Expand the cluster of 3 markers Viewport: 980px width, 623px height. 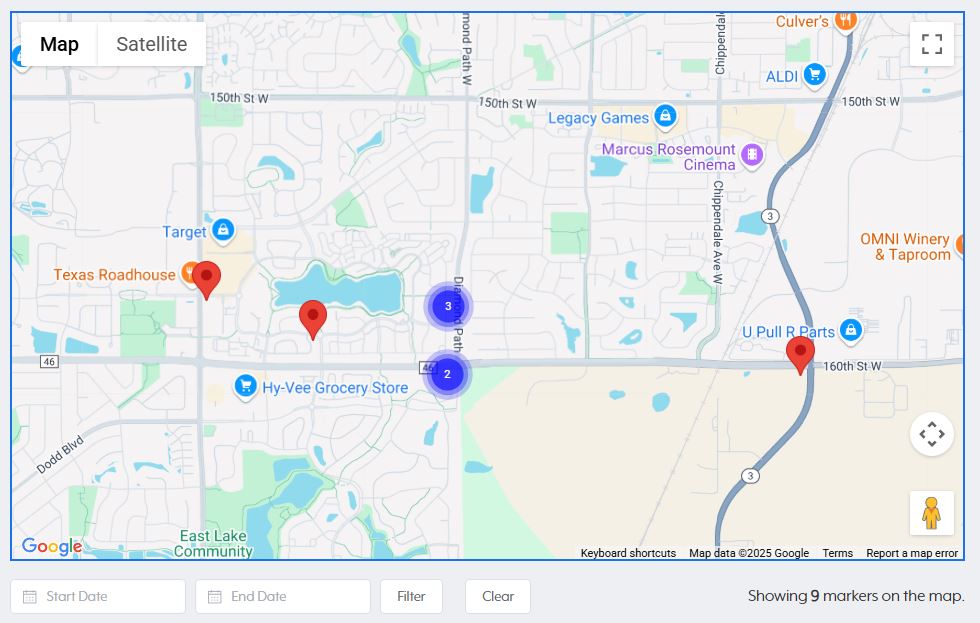point(448,306)
